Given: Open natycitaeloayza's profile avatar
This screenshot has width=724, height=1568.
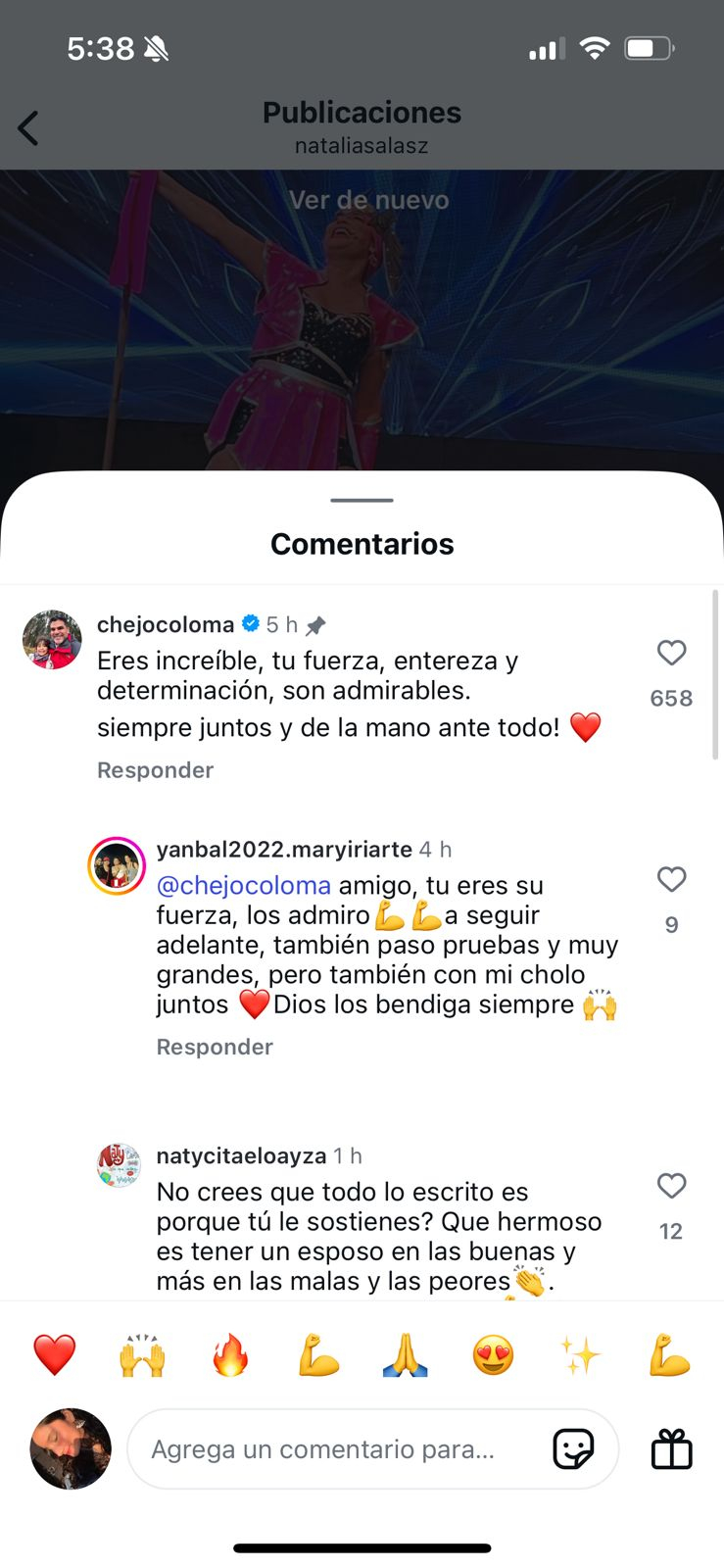Looking at the screenshot, I should point(119,1166).
